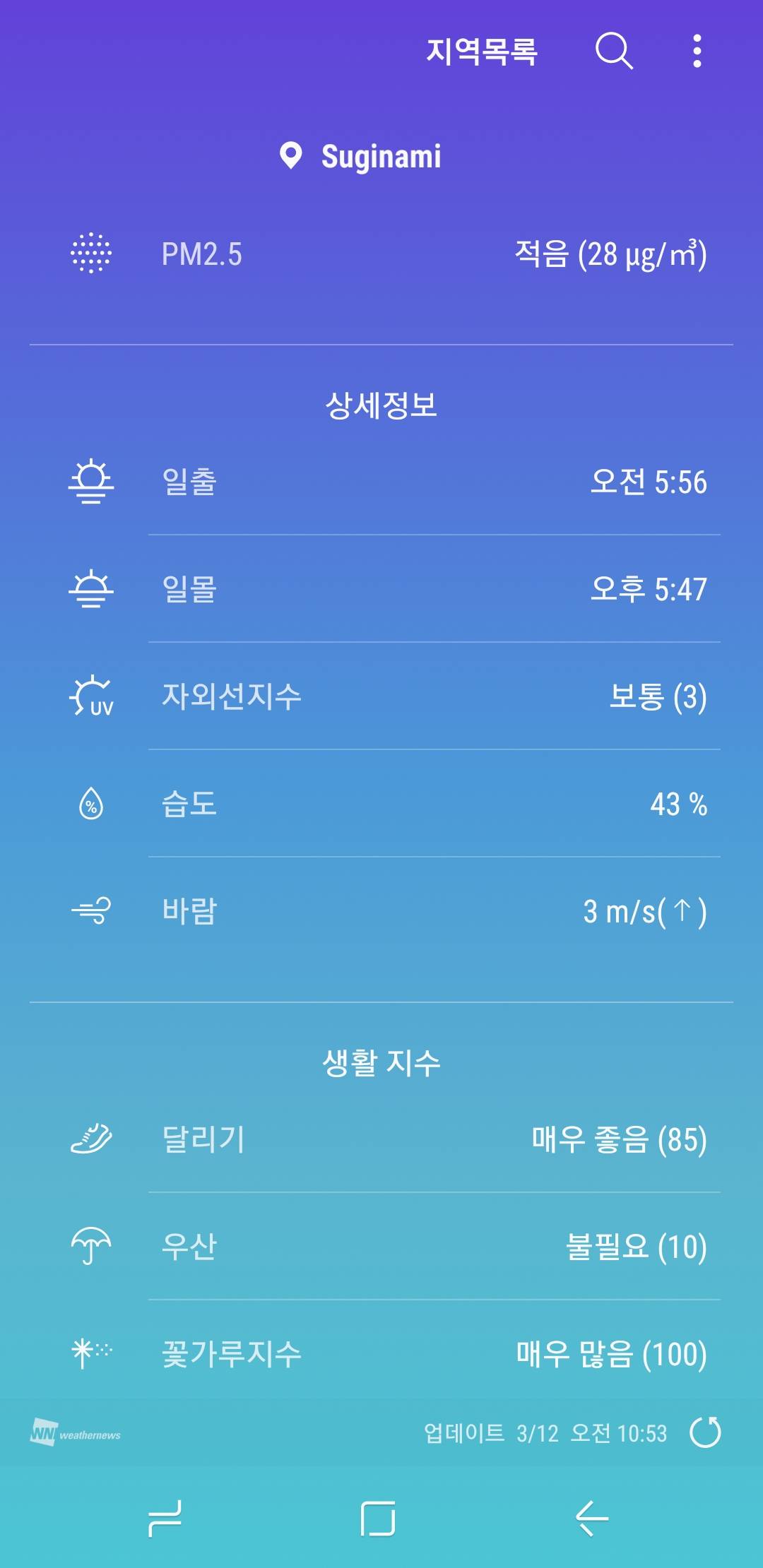The height and width of the screenshot is (1568, 763).
Task: Open recent apps from the navigation bar
Action: click(165, 1519)
